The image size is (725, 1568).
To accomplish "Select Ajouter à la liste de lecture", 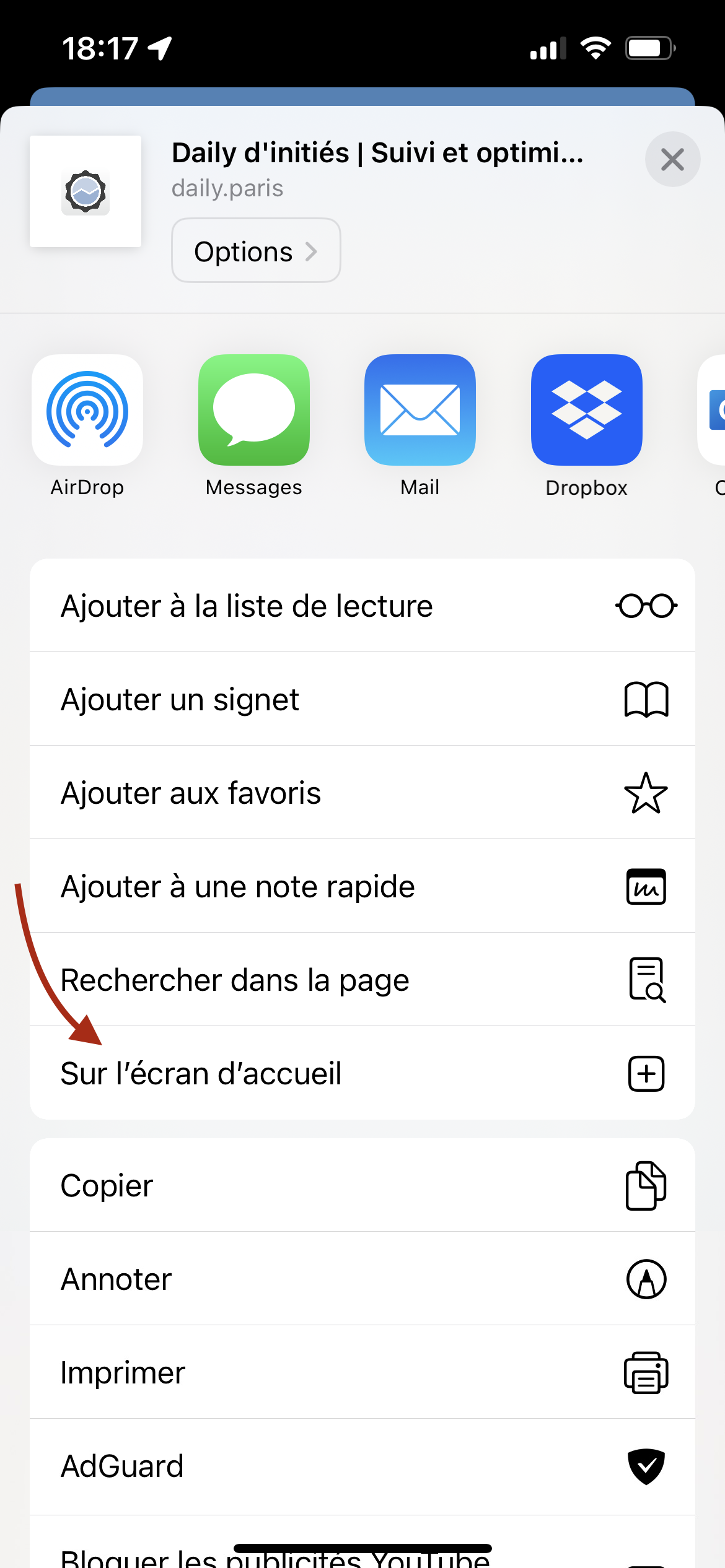I will pos(362,606).
